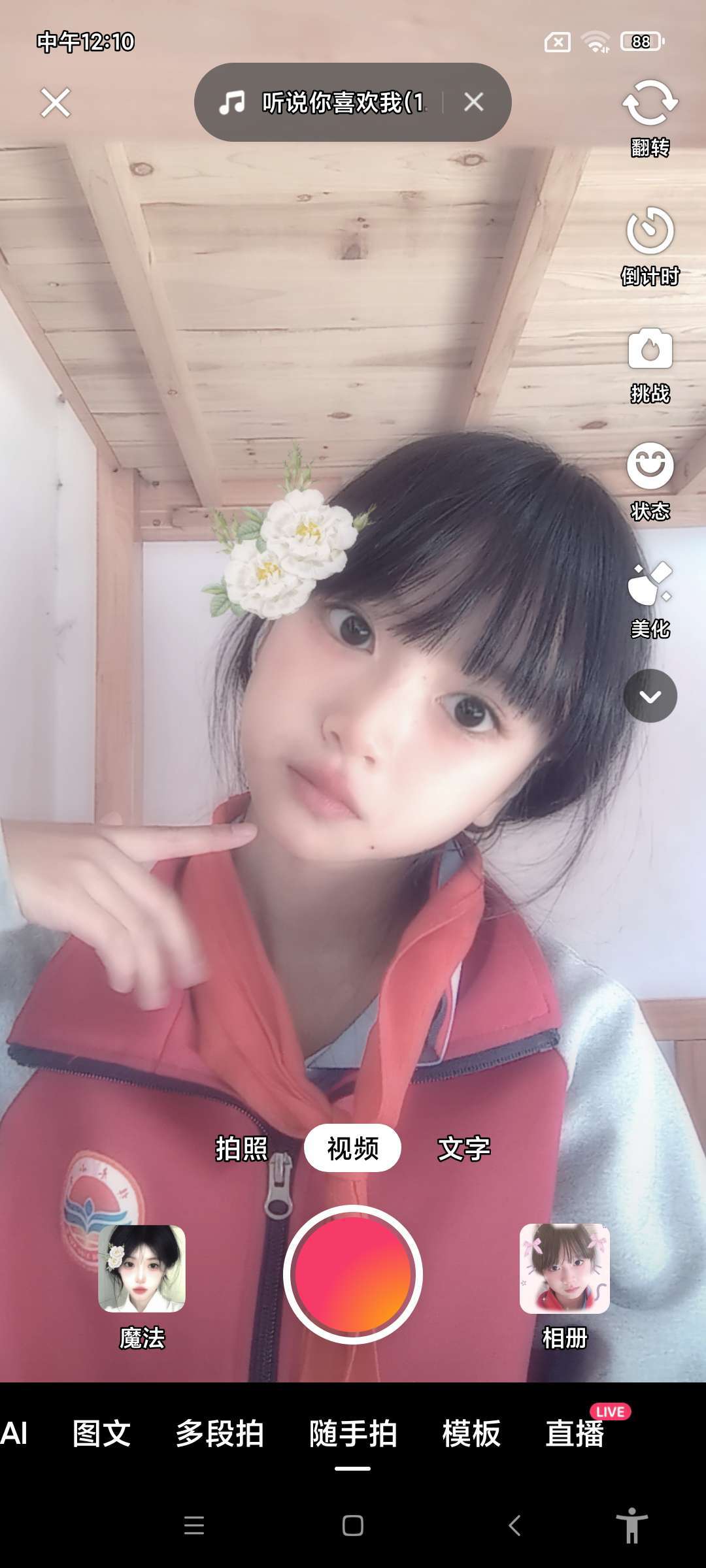Close the camera screen

click(56, 103)
